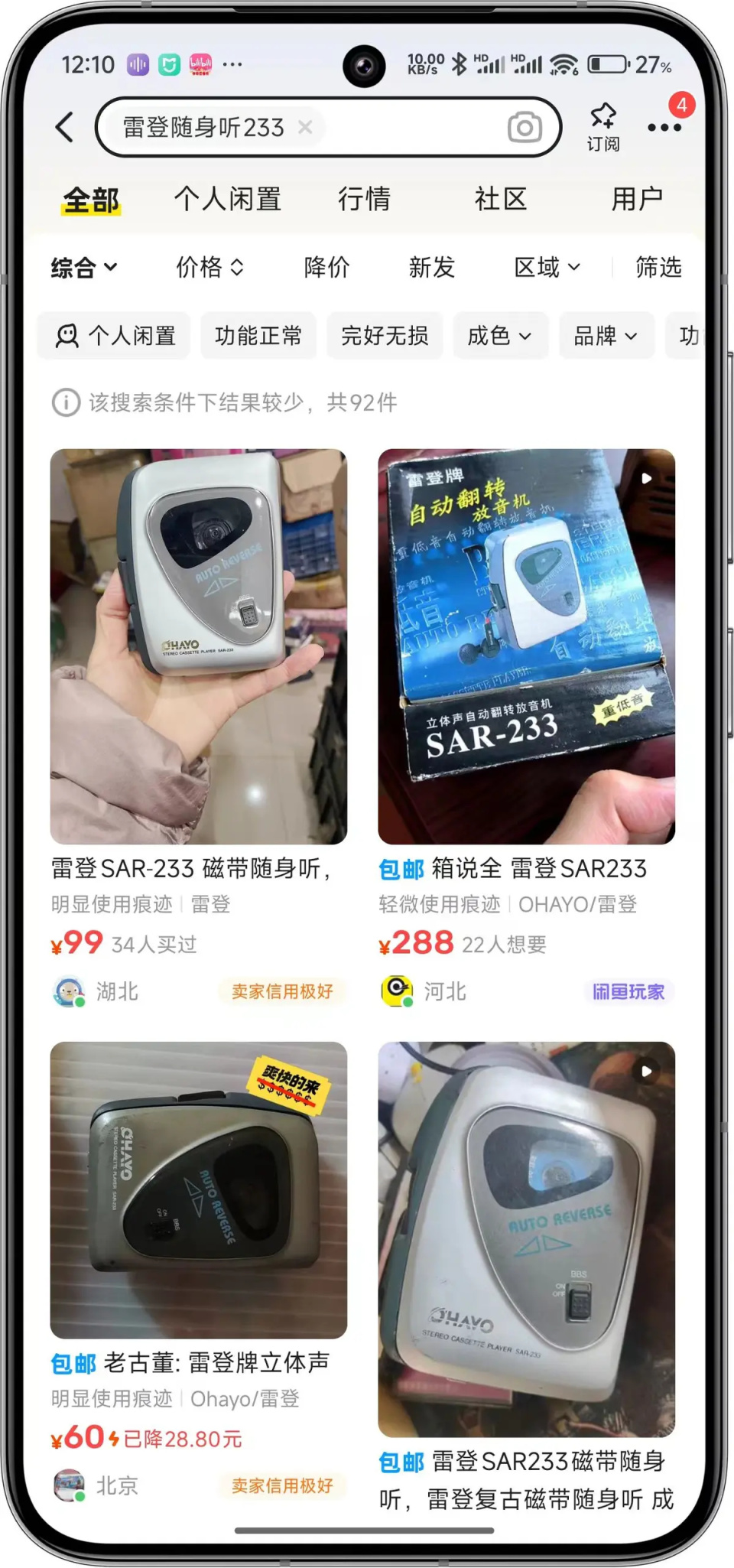Show 降价 price-drop items
This screenshot has height=1568, width=734.
coord(326,267)
